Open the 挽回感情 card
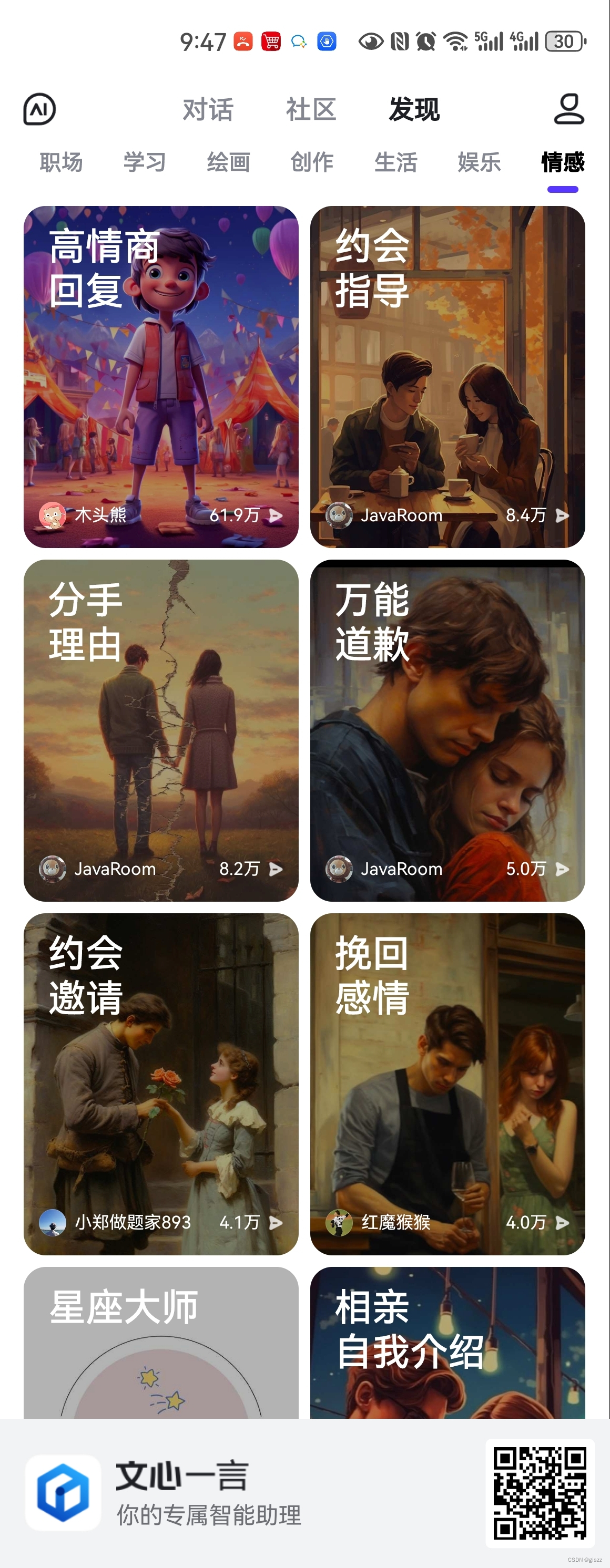The height and width of the screenshot is (1568, 610). point(448,1084)
